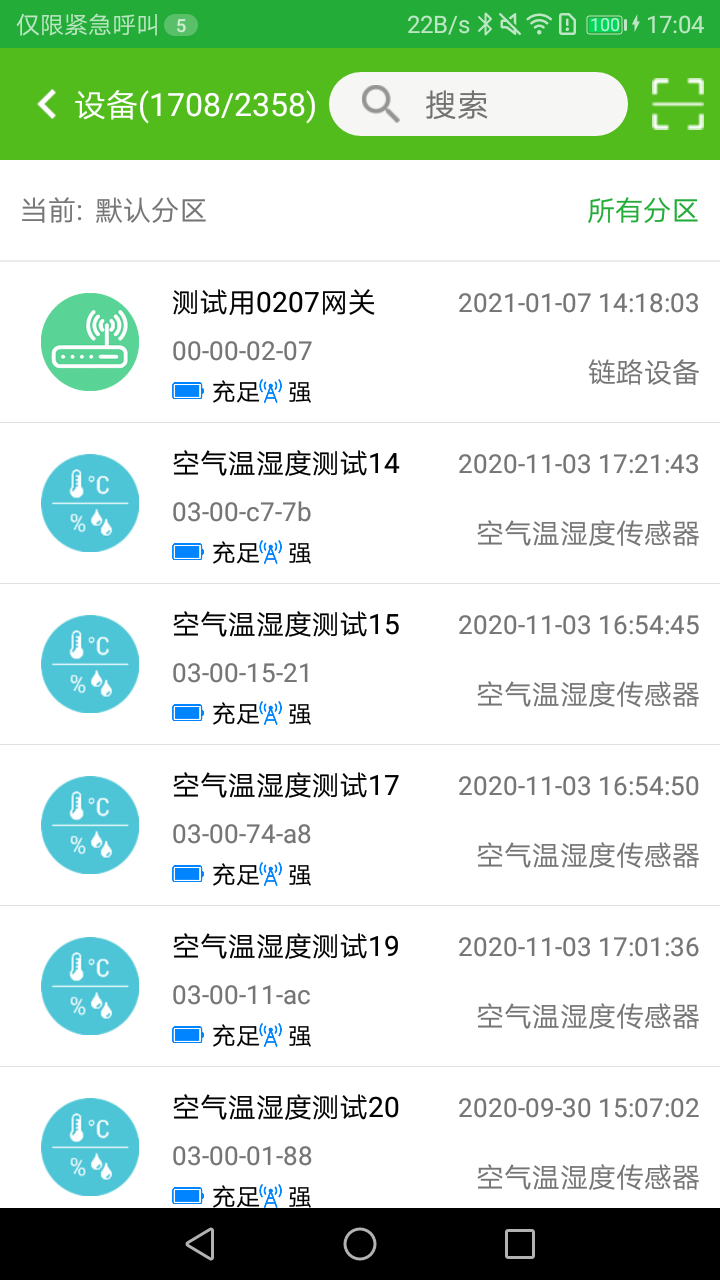This screenshot has height=1280, width=720.
Task: Tap the back arrow beside 设备(1708/2358)
Action: (45, 103)
